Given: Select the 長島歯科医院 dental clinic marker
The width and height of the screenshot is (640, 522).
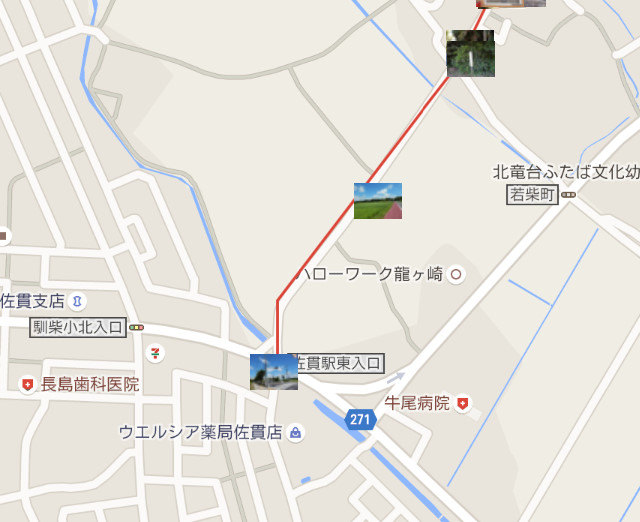Looking at the screenshot, I should [27, 384].
